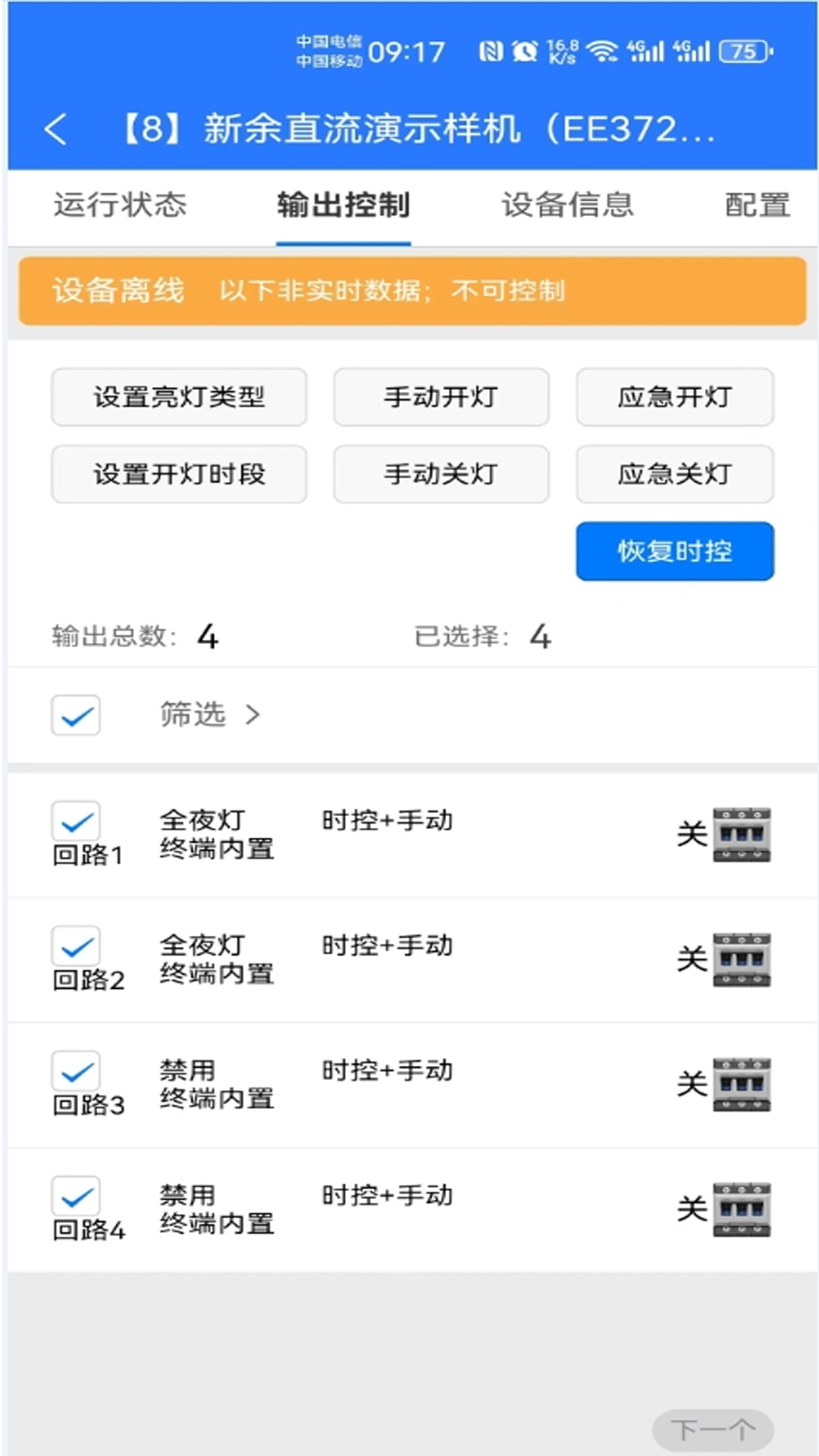The width and height of the screenshot is (819, 1456).
Task: Click the breaker icon for 回路4
Action: pyautogui.click(x=741, y=1208)
